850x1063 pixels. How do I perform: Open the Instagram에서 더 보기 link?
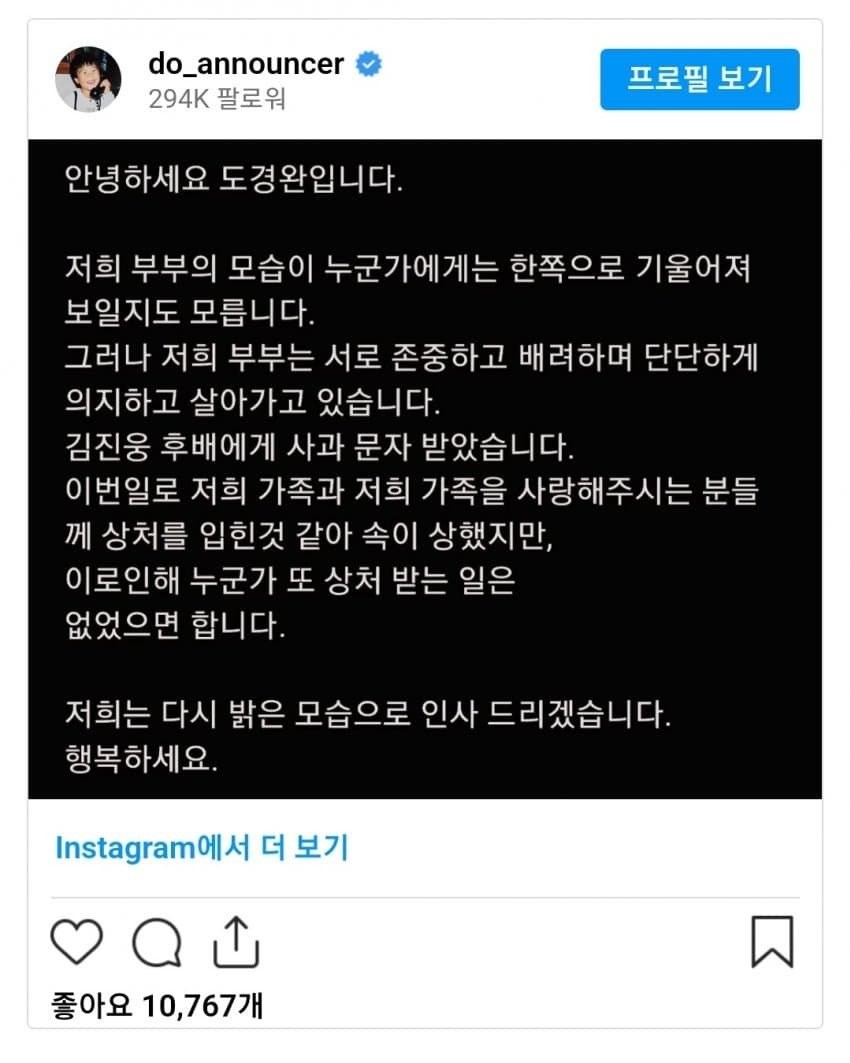pos(201,848)
